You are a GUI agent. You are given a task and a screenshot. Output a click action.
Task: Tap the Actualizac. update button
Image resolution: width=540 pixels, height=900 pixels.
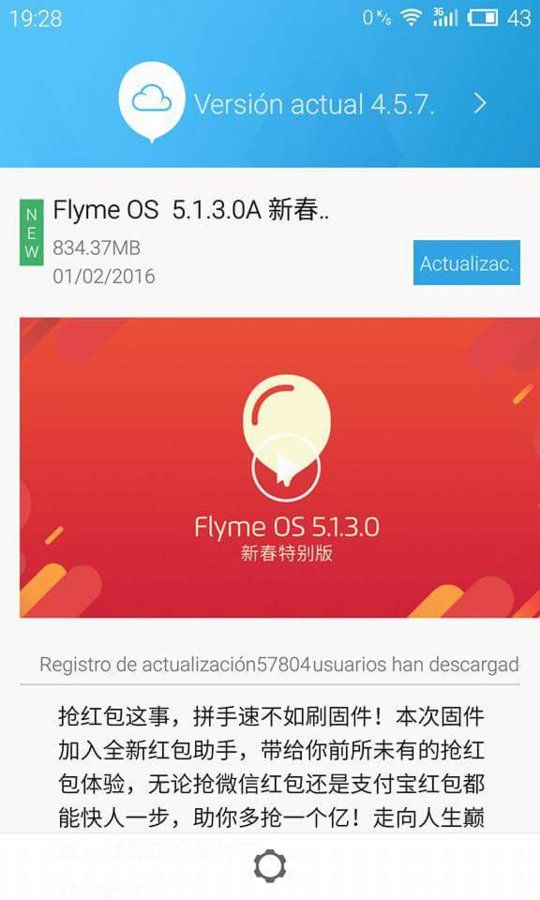(x=467, y=263)
